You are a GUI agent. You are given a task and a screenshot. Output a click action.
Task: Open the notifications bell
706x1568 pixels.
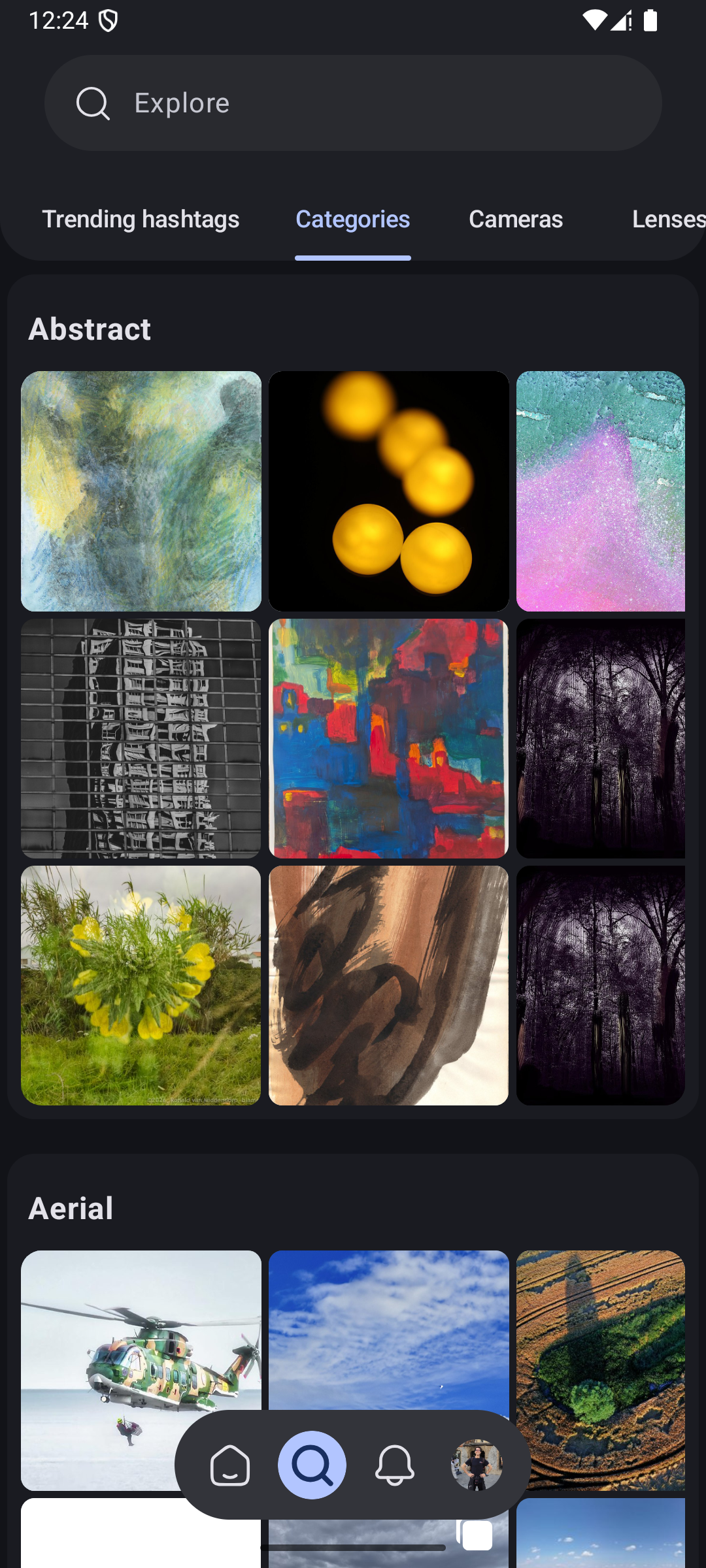(395, 1465)
